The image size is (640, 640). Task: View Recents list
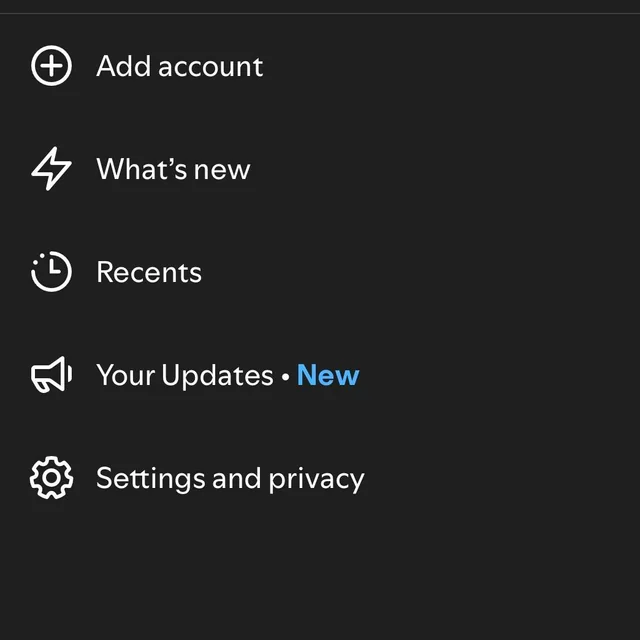click(149, 273)
